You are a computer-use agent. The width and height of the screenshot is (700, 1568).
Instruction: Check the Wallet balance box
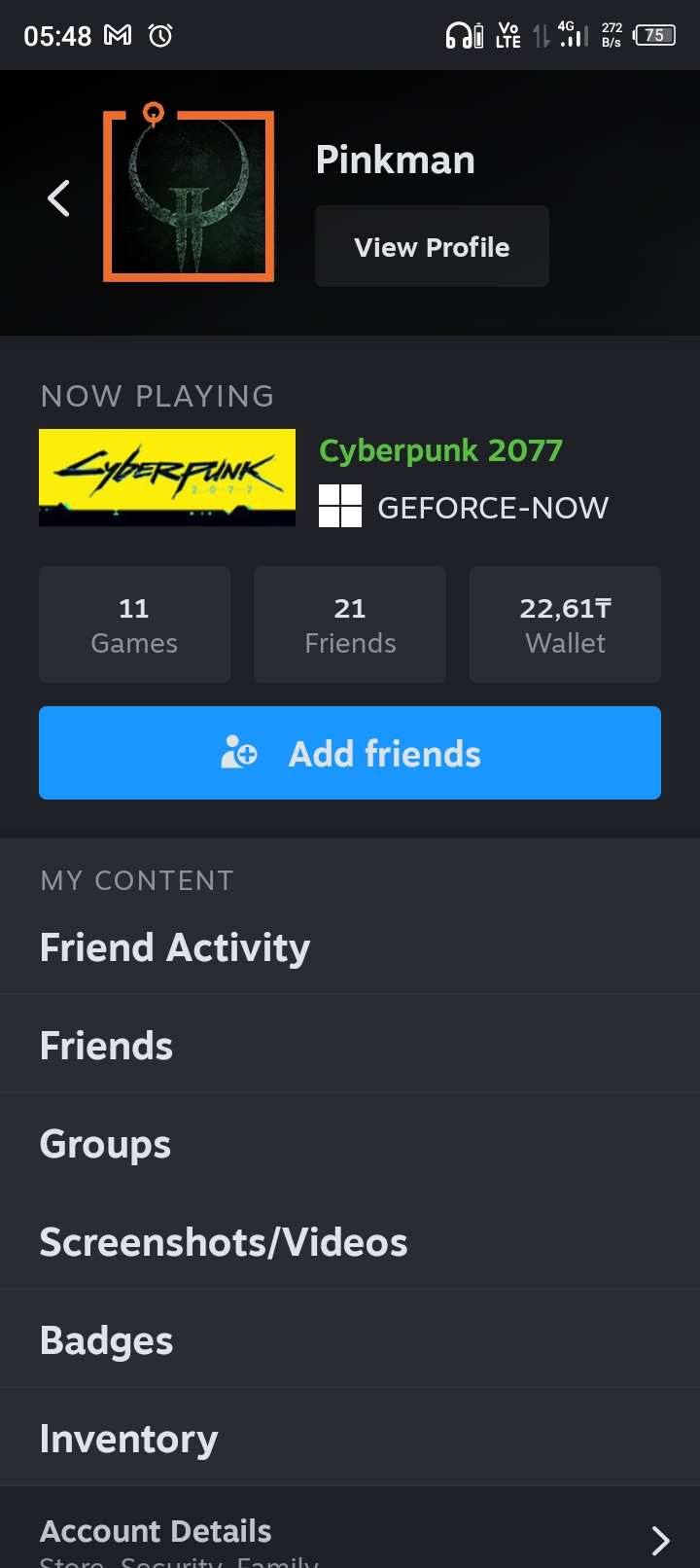[565, 624]
